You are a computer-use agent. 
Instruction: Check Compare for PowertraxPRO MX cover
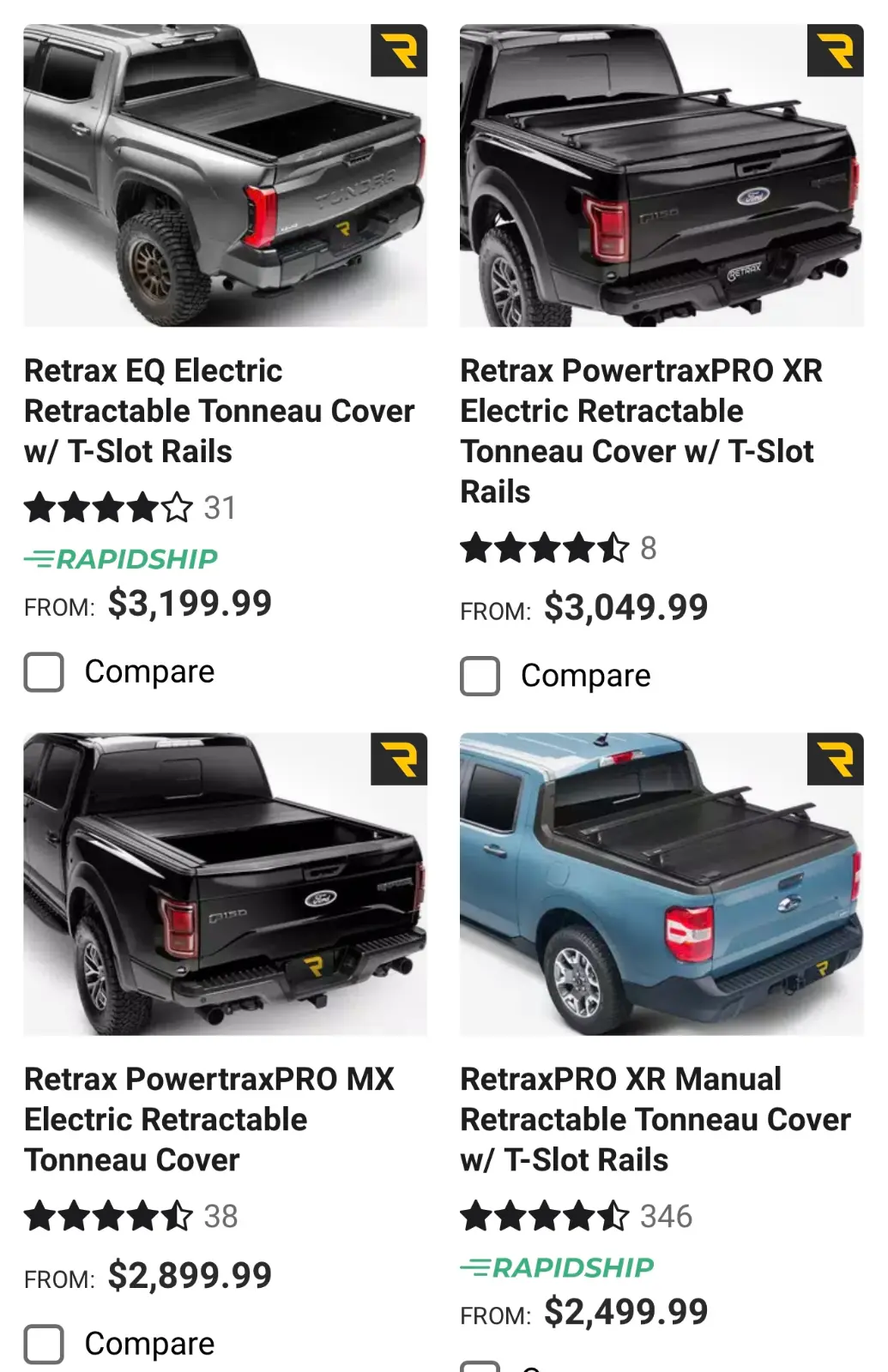(x=45, y=1344)
